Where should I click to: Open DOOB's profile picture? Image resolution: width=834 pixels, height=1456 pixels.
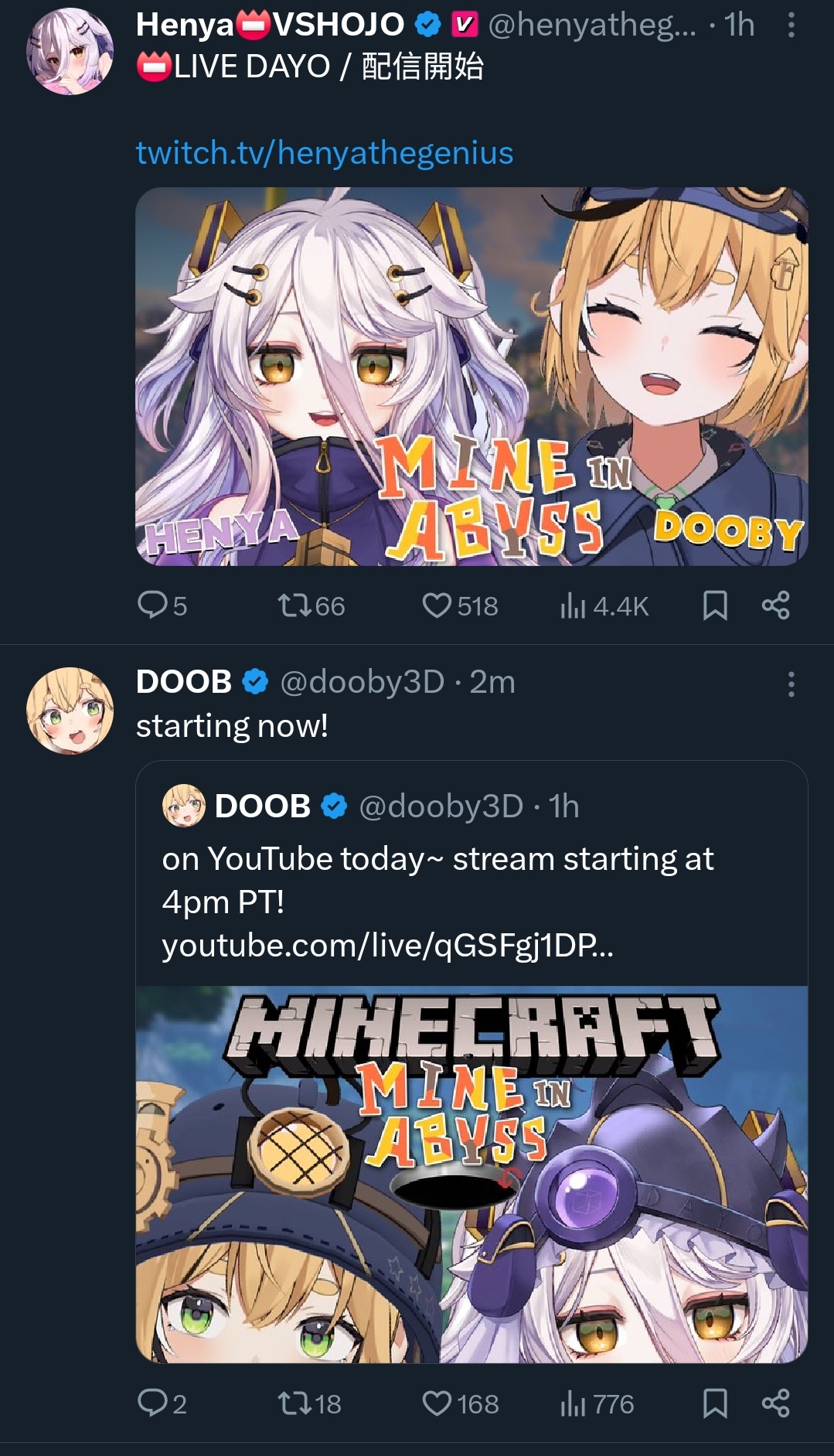70,710
